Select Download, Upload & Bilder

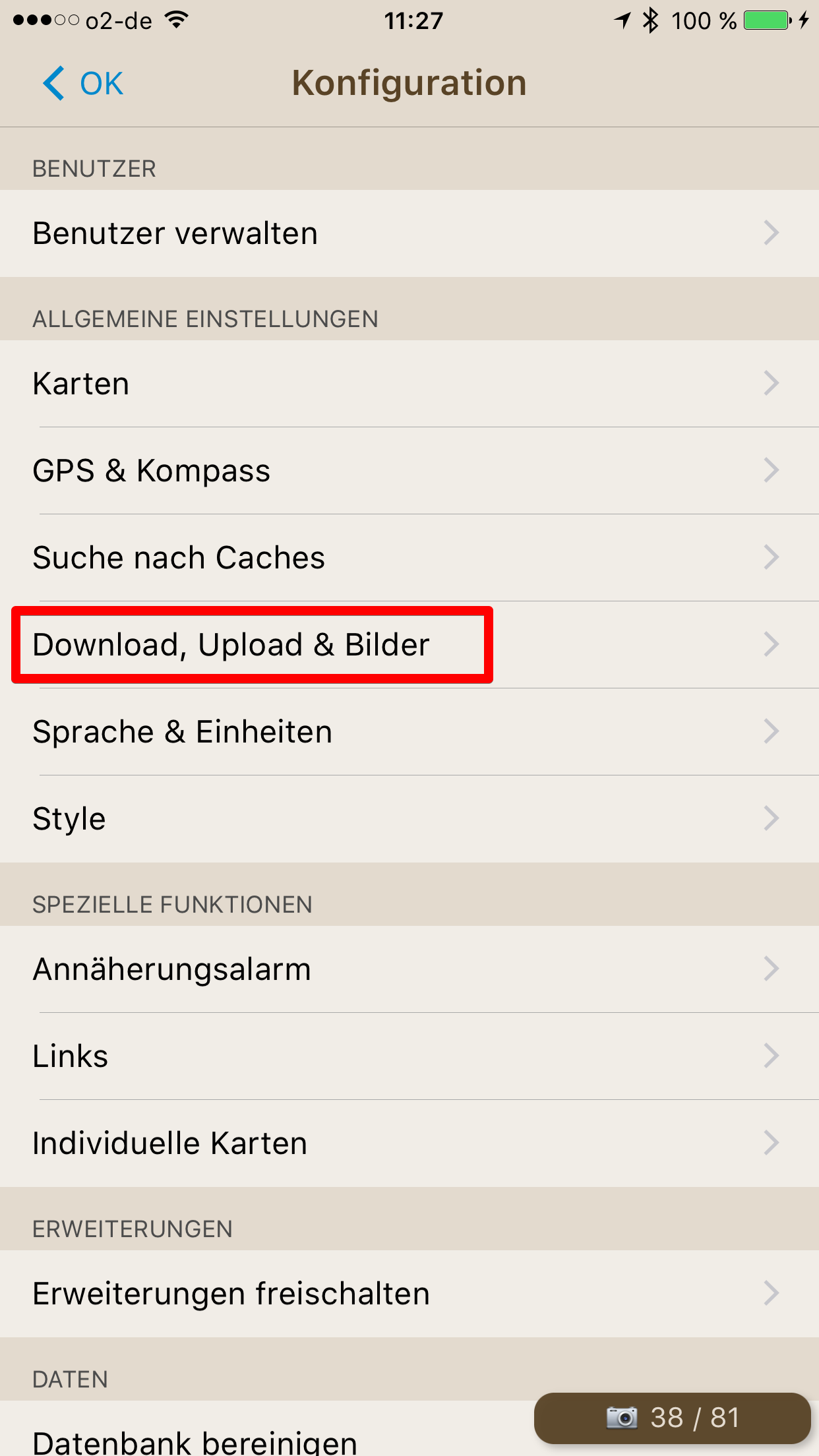coord(409,645)
